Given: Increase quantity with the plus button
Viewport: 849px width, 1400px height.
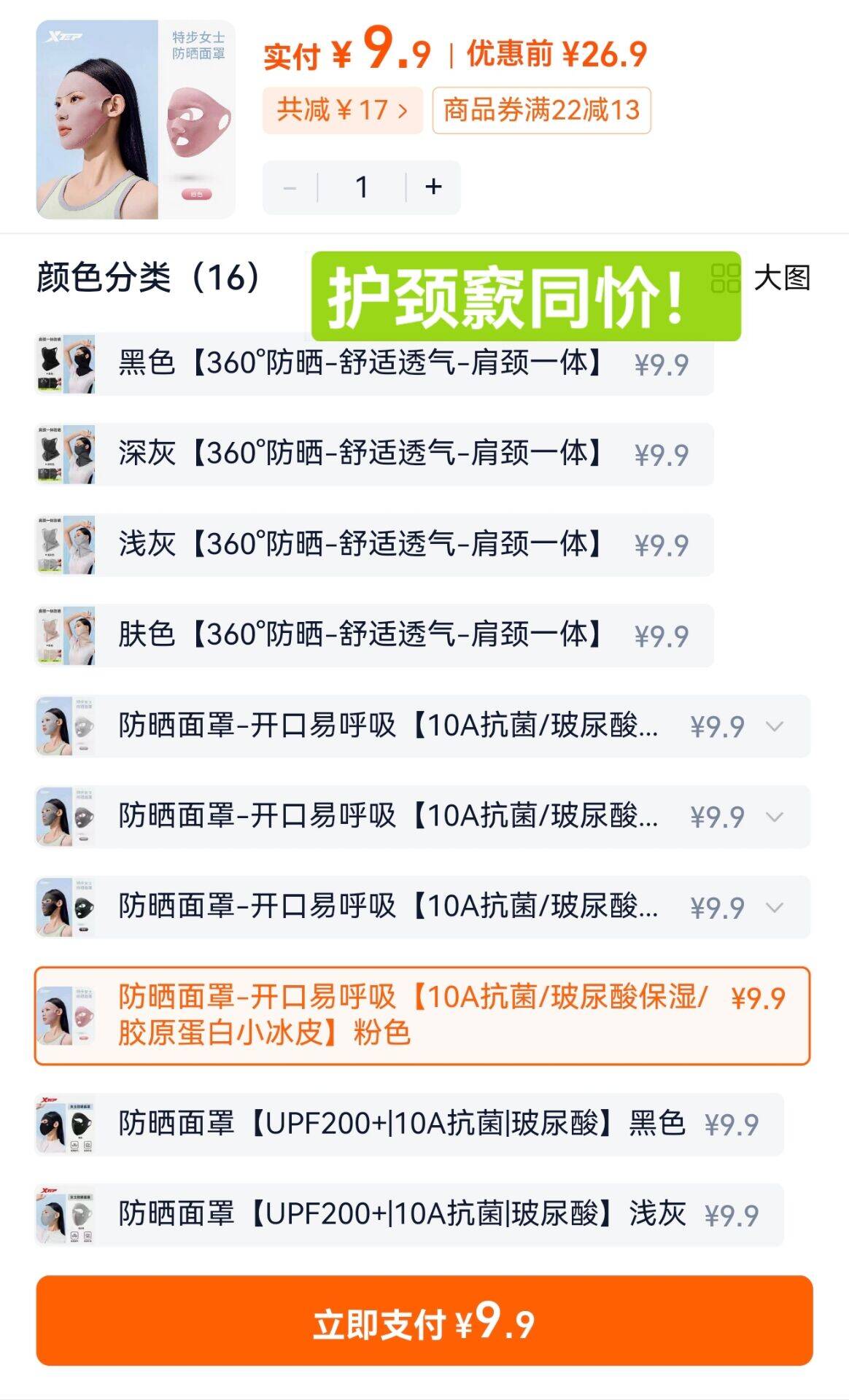Looking at the screenshot, I should point(433,187).
